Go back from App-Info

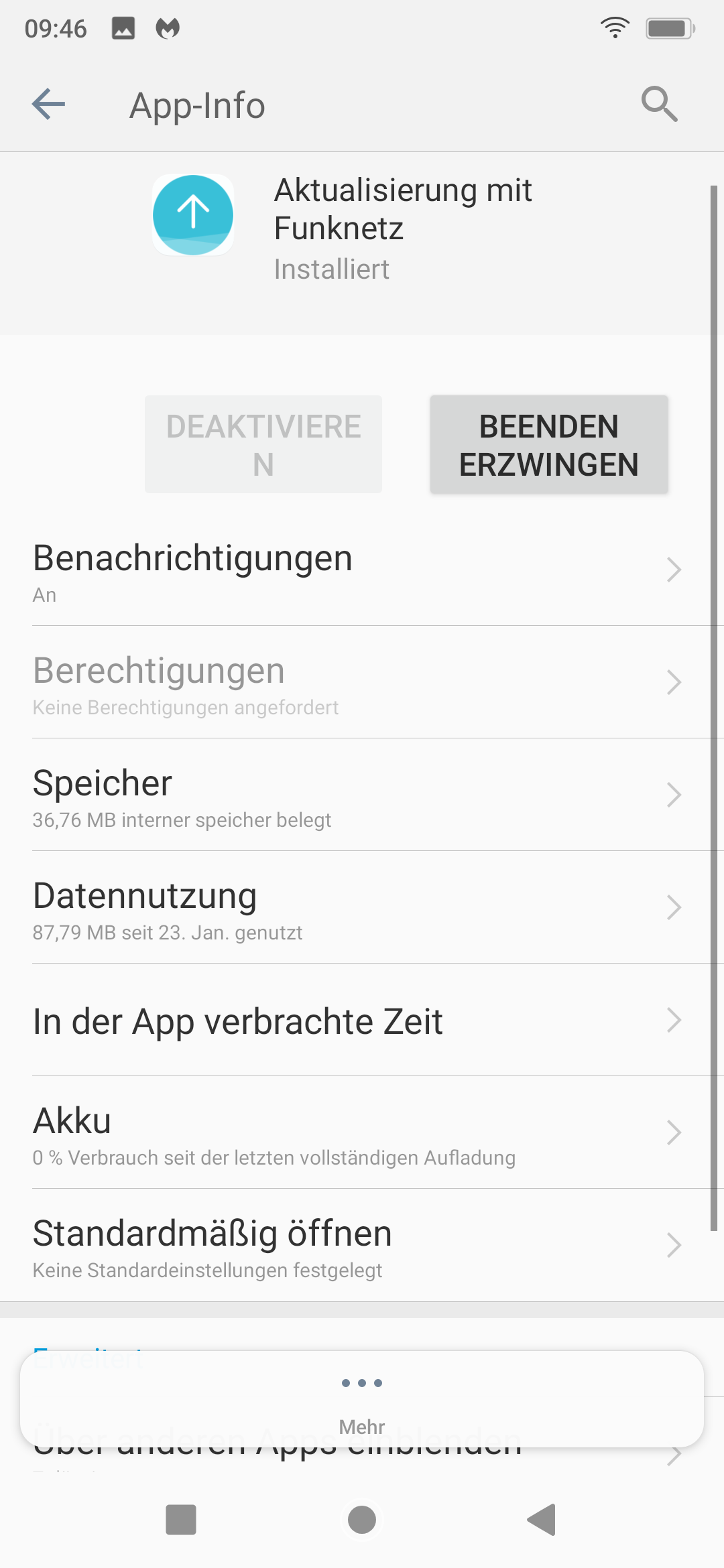(48, 105)
